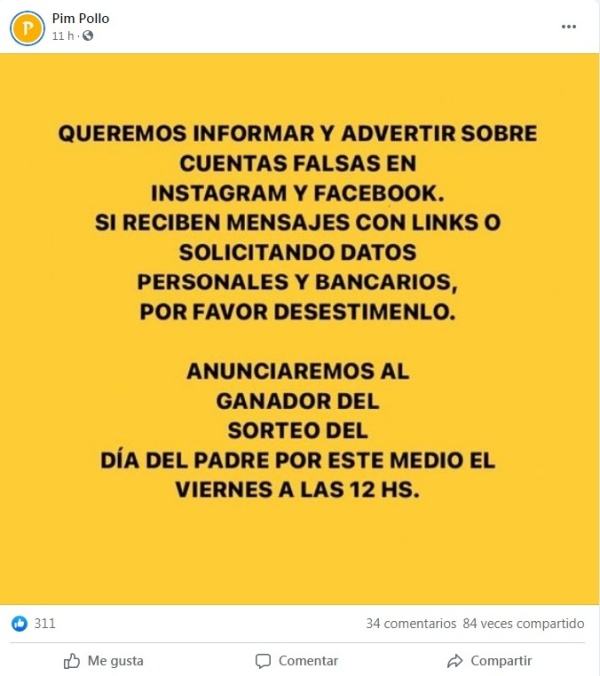Tap Comentar to write a comment
The image size is (600, 676).
tap(297, 661)
